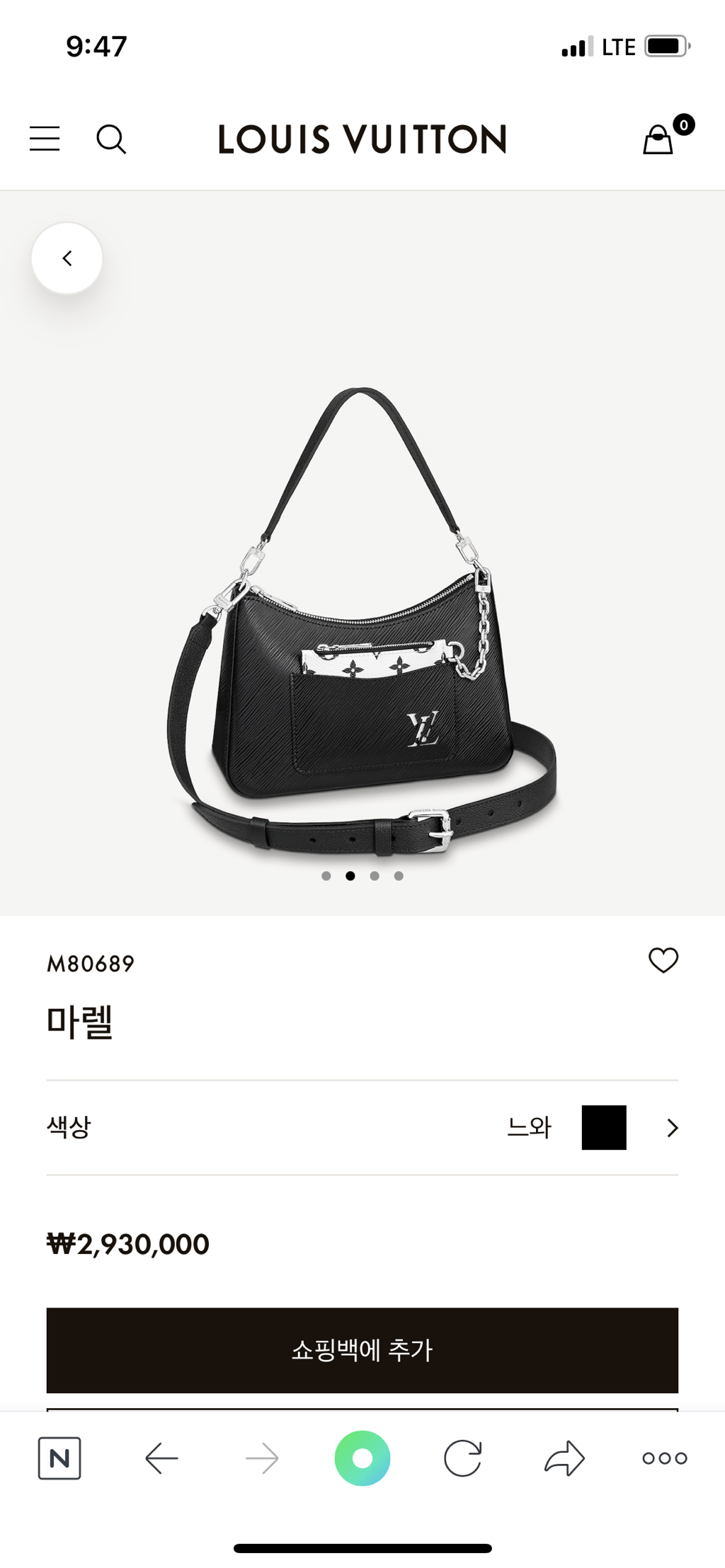
Task: Open the hamburger menu
Action: 45,139
